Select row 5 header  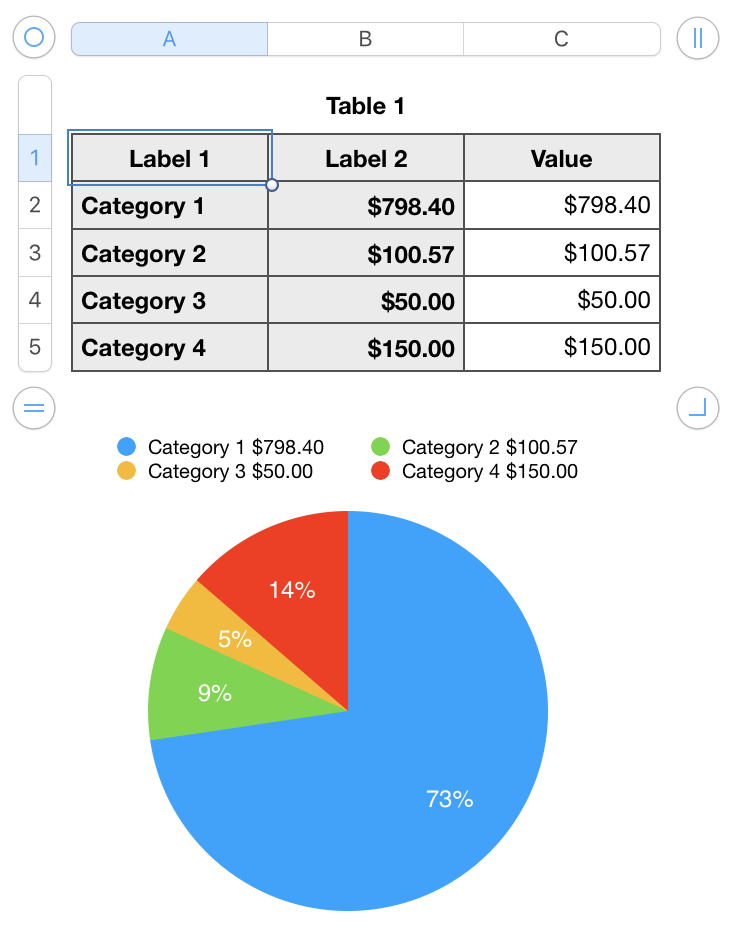pyautogui.click(x=35, y=347)
